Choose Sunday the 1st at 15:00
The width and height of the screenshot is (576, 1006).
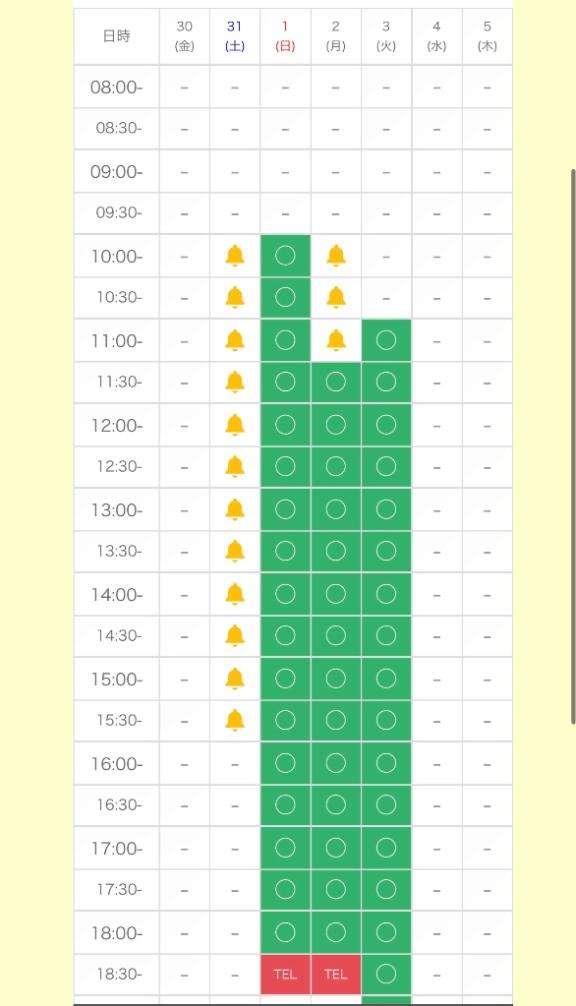[x=285, y=678]
